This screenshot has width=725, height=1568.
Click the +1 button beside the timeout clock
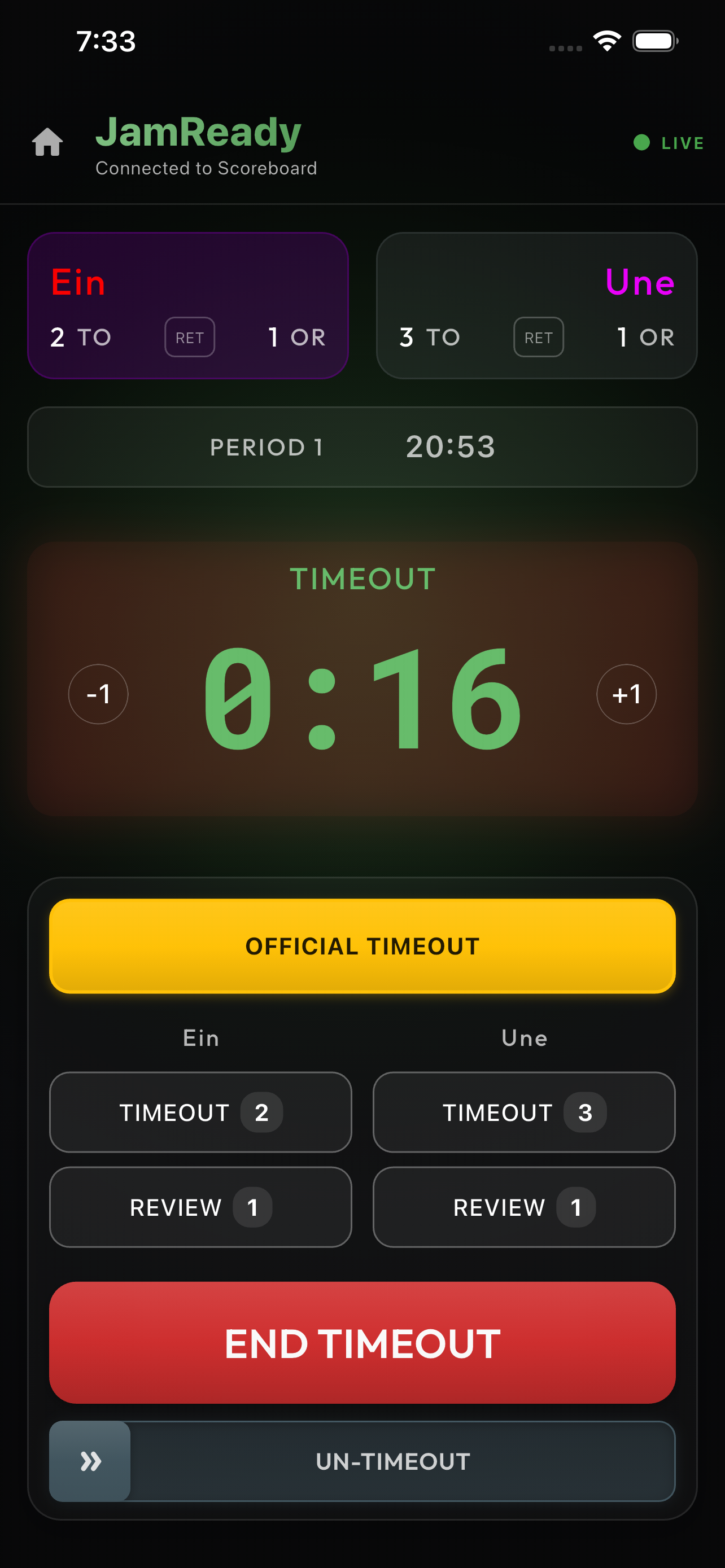tap(626, 694)
